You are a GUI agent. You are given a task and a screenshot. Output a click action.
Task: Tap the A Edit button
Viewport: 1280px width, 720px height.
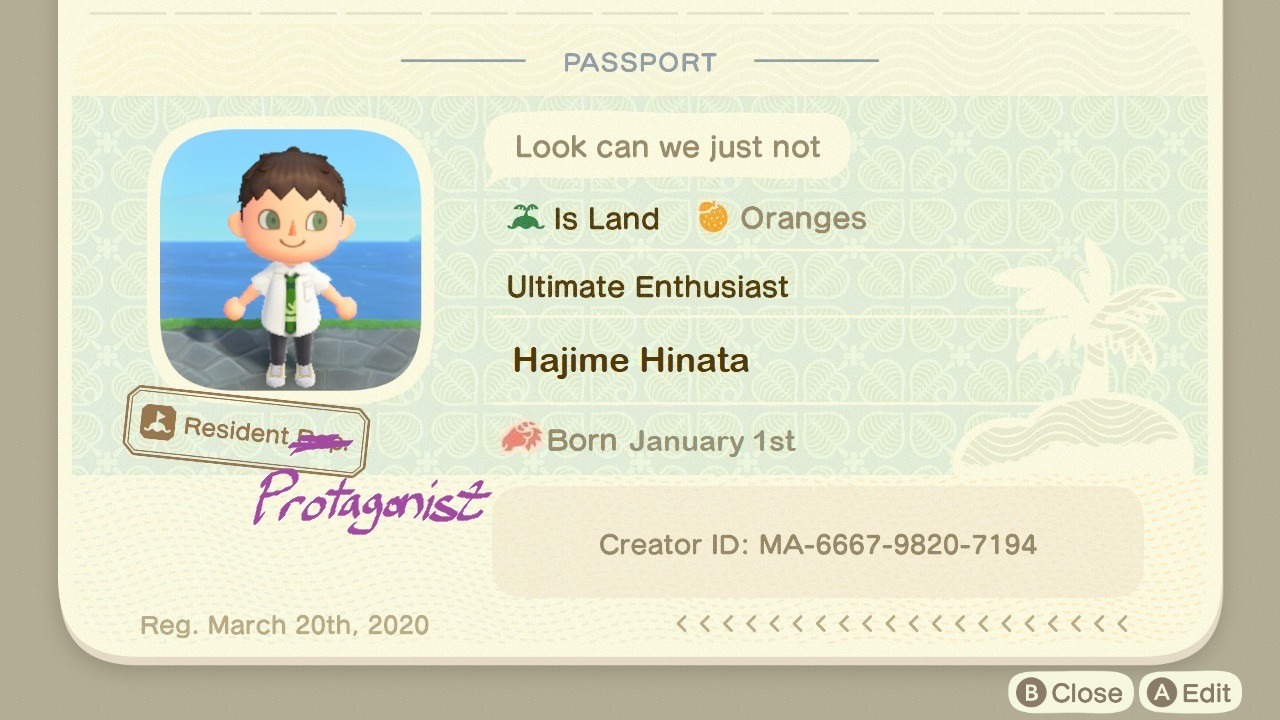[1192, 693]
